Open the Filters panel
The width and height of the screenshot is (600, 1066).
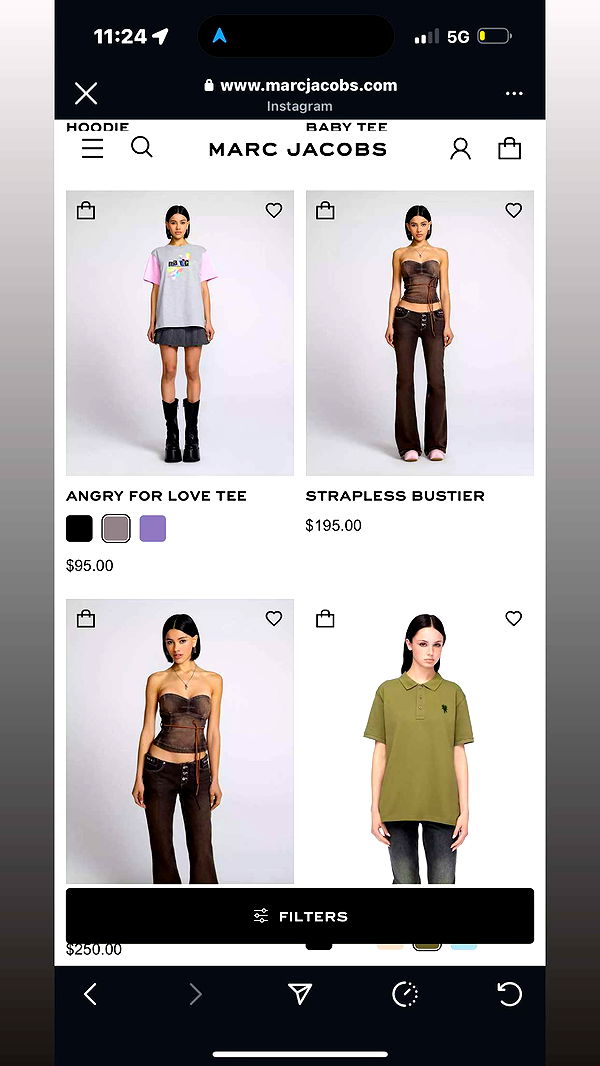point(300,916)
